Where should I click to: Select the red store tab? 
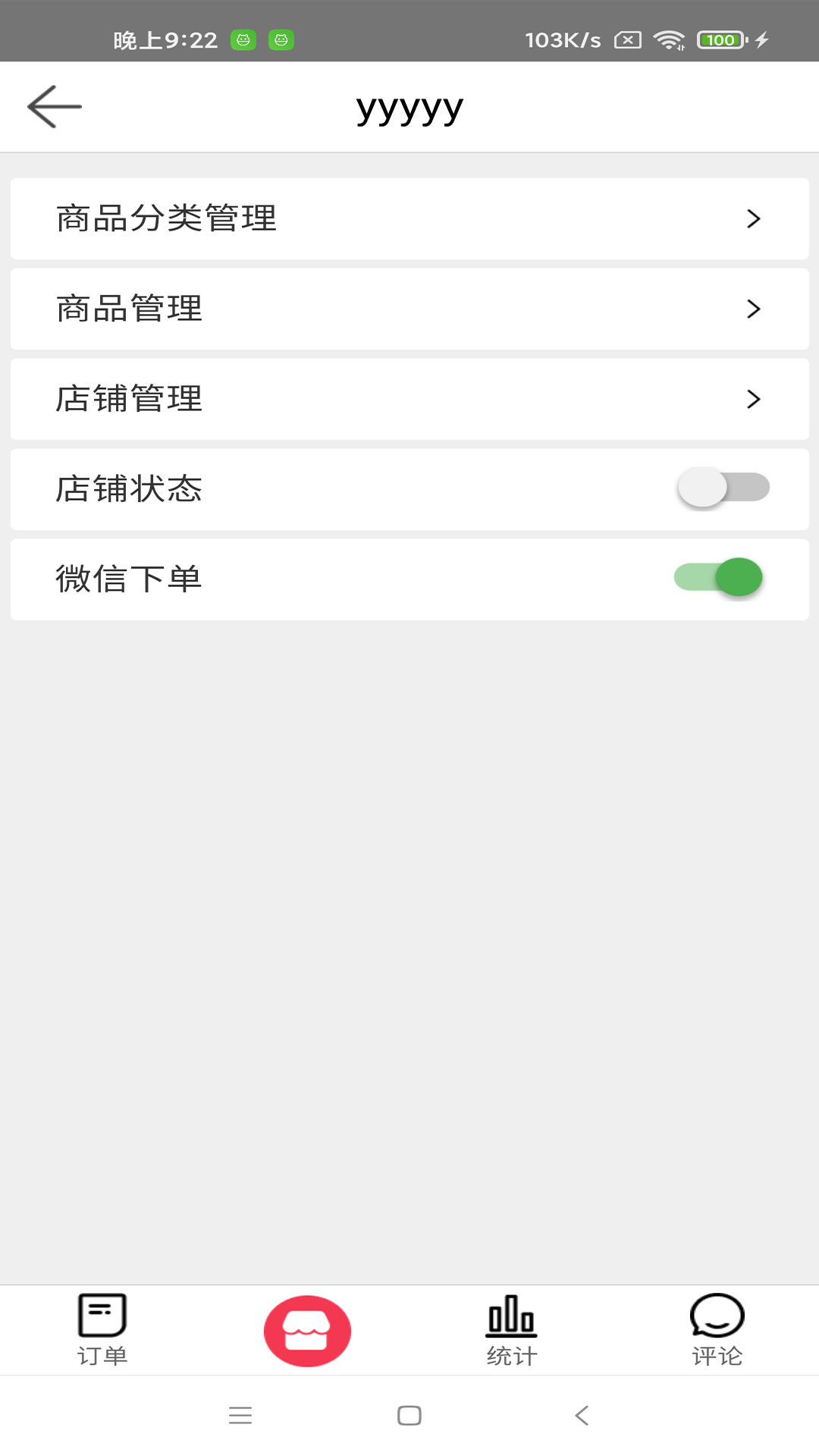307,1331
